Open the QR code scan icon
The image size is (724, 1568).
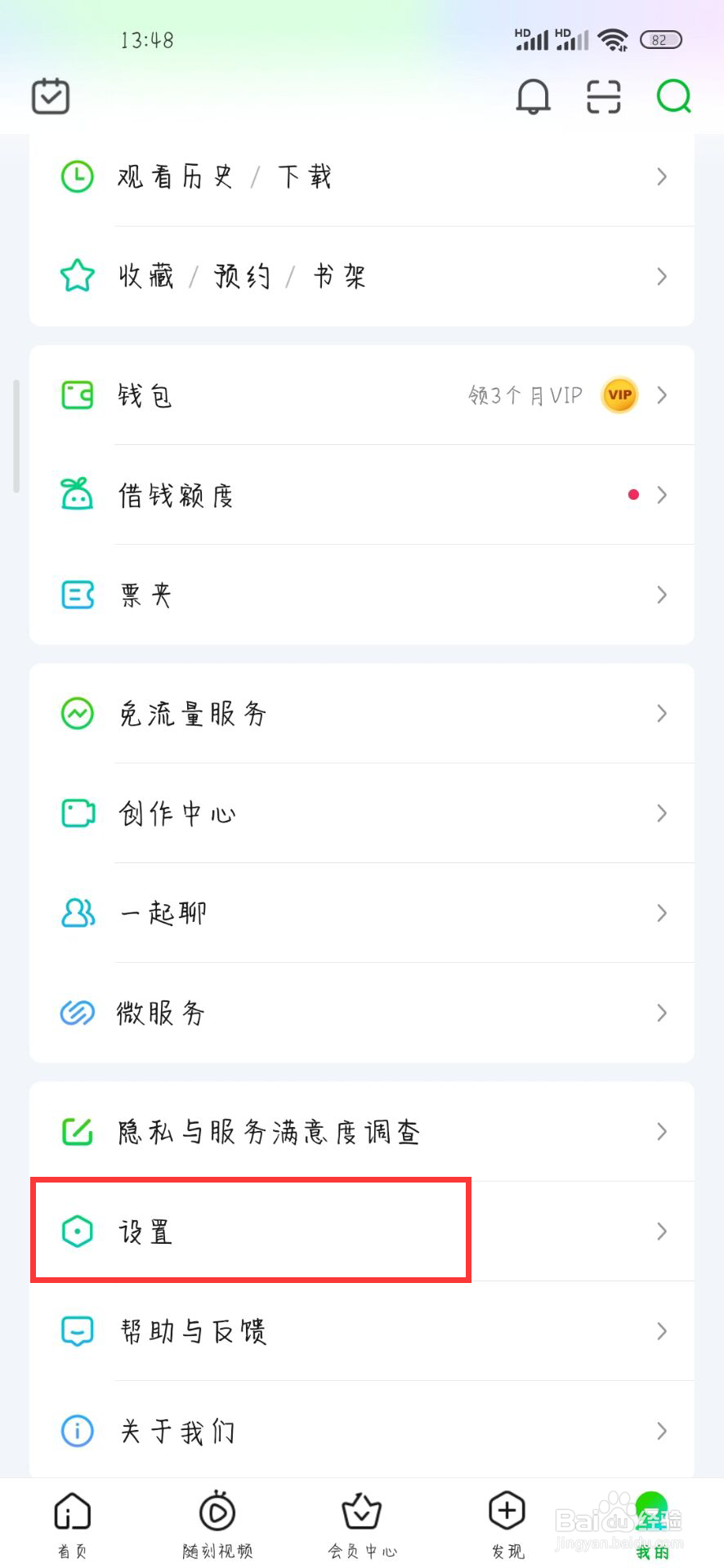click(602, 96)
